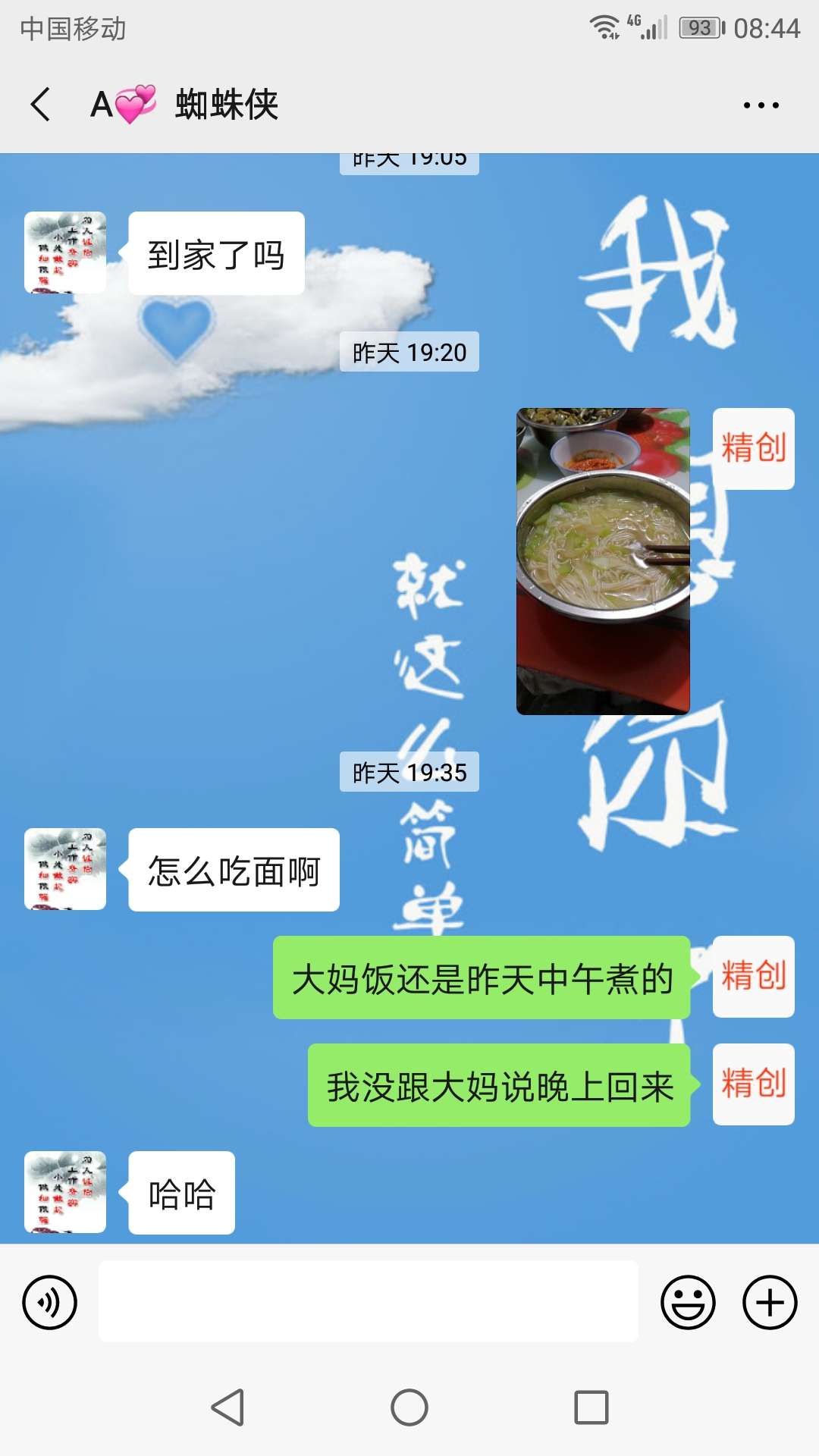Tap the battery indicator showing 93

(703, 27)
